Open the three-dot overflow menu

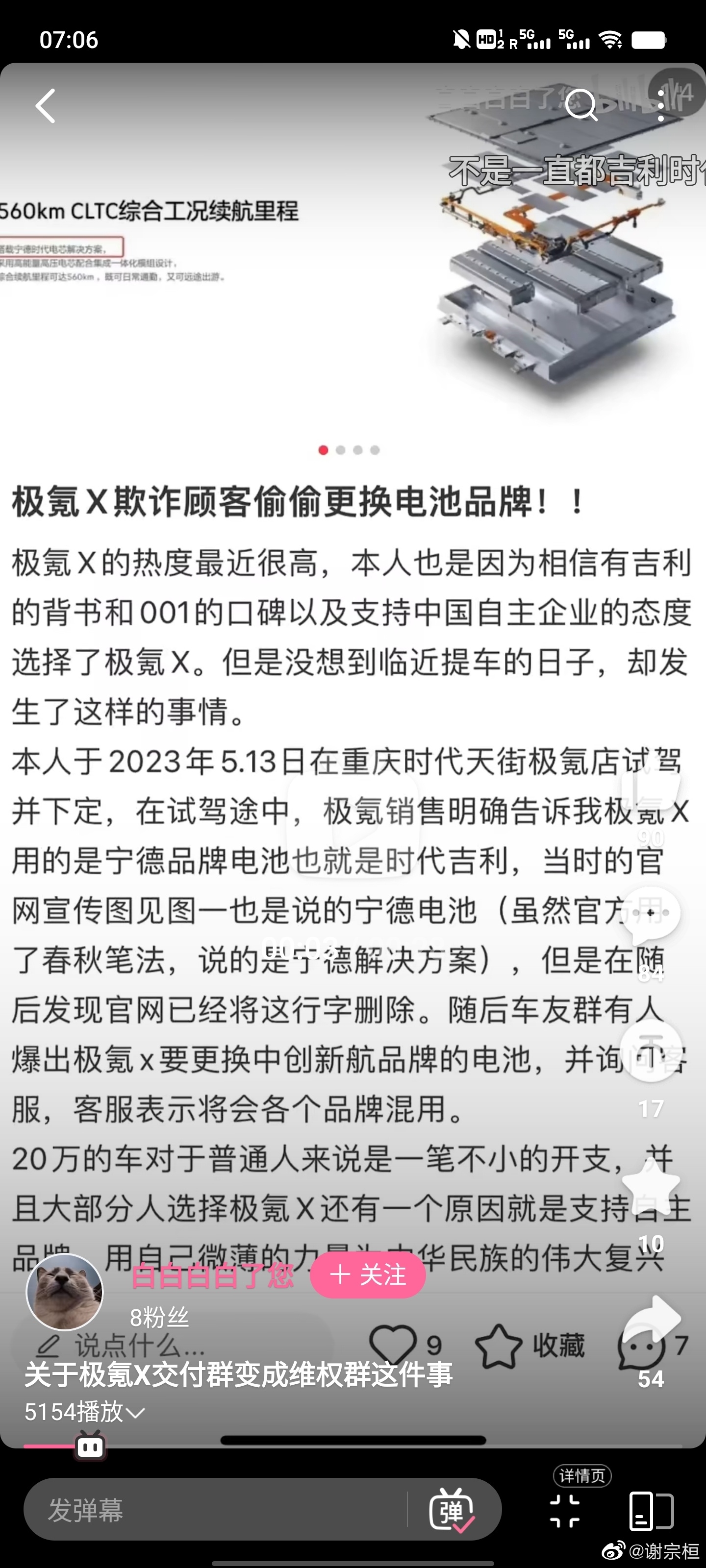tap(661, 106)
